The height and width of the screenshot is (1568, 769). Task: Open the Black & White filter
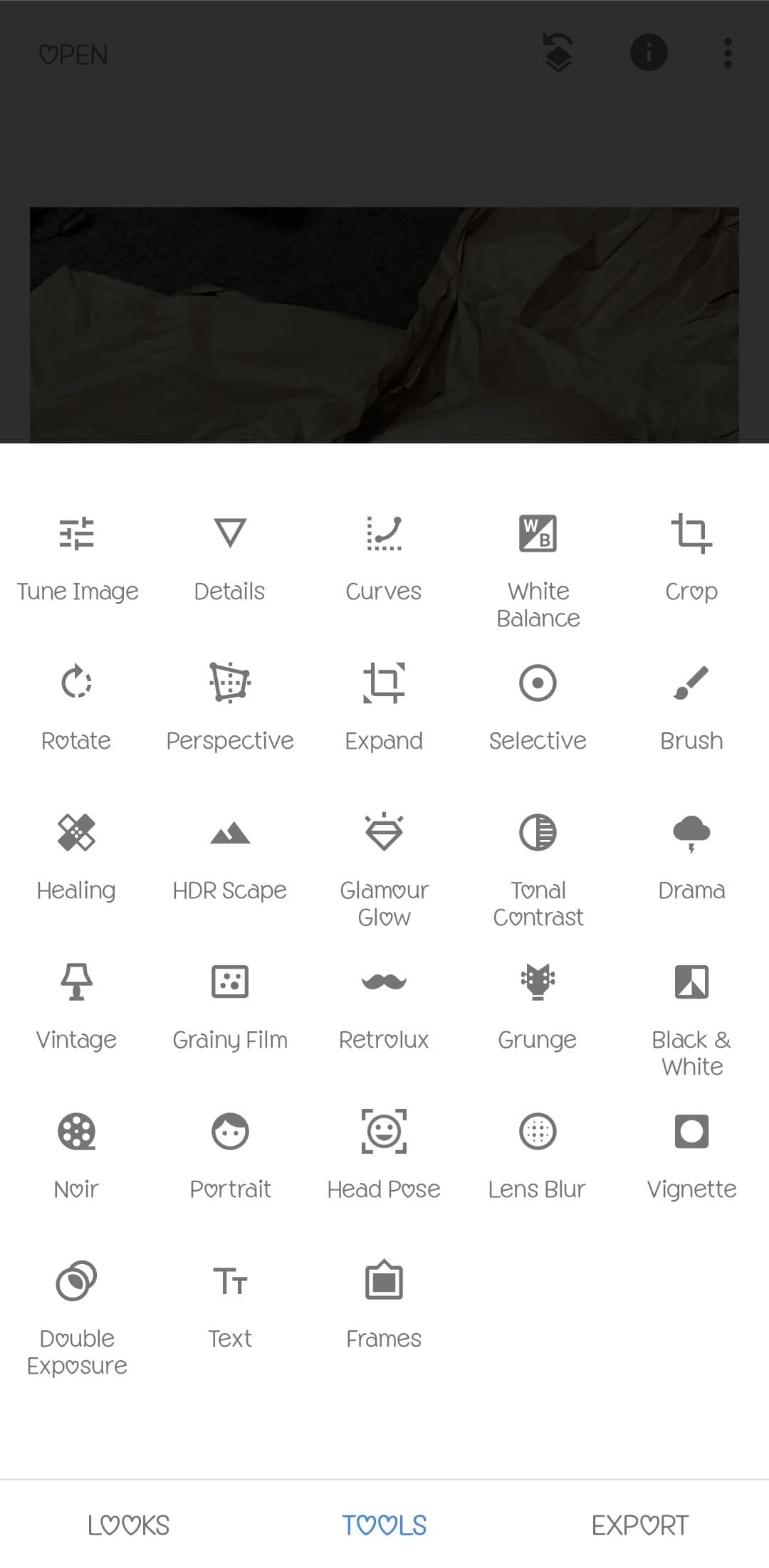pyautogui.click(x=691, y=1011)
